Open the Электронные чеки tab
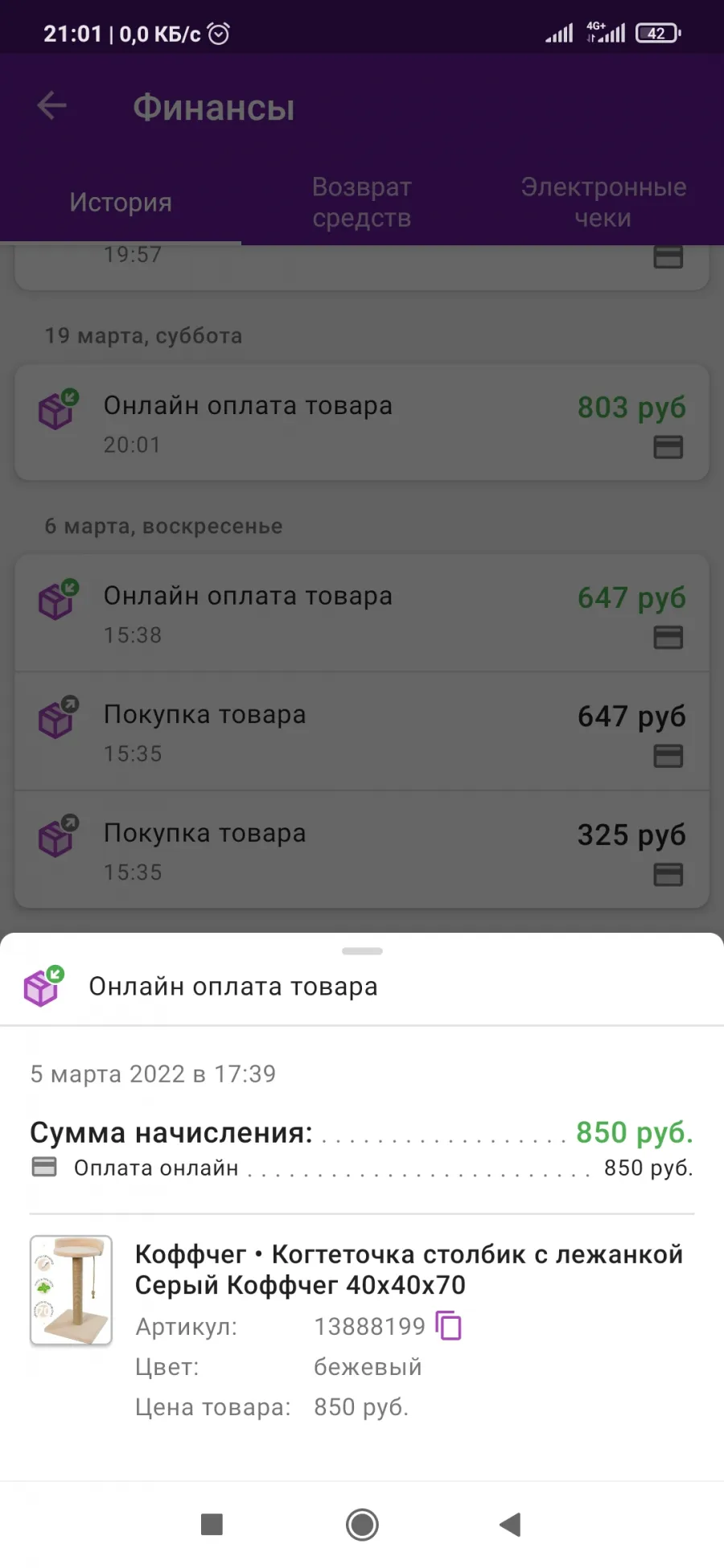724x1568 pixels. 603,203
